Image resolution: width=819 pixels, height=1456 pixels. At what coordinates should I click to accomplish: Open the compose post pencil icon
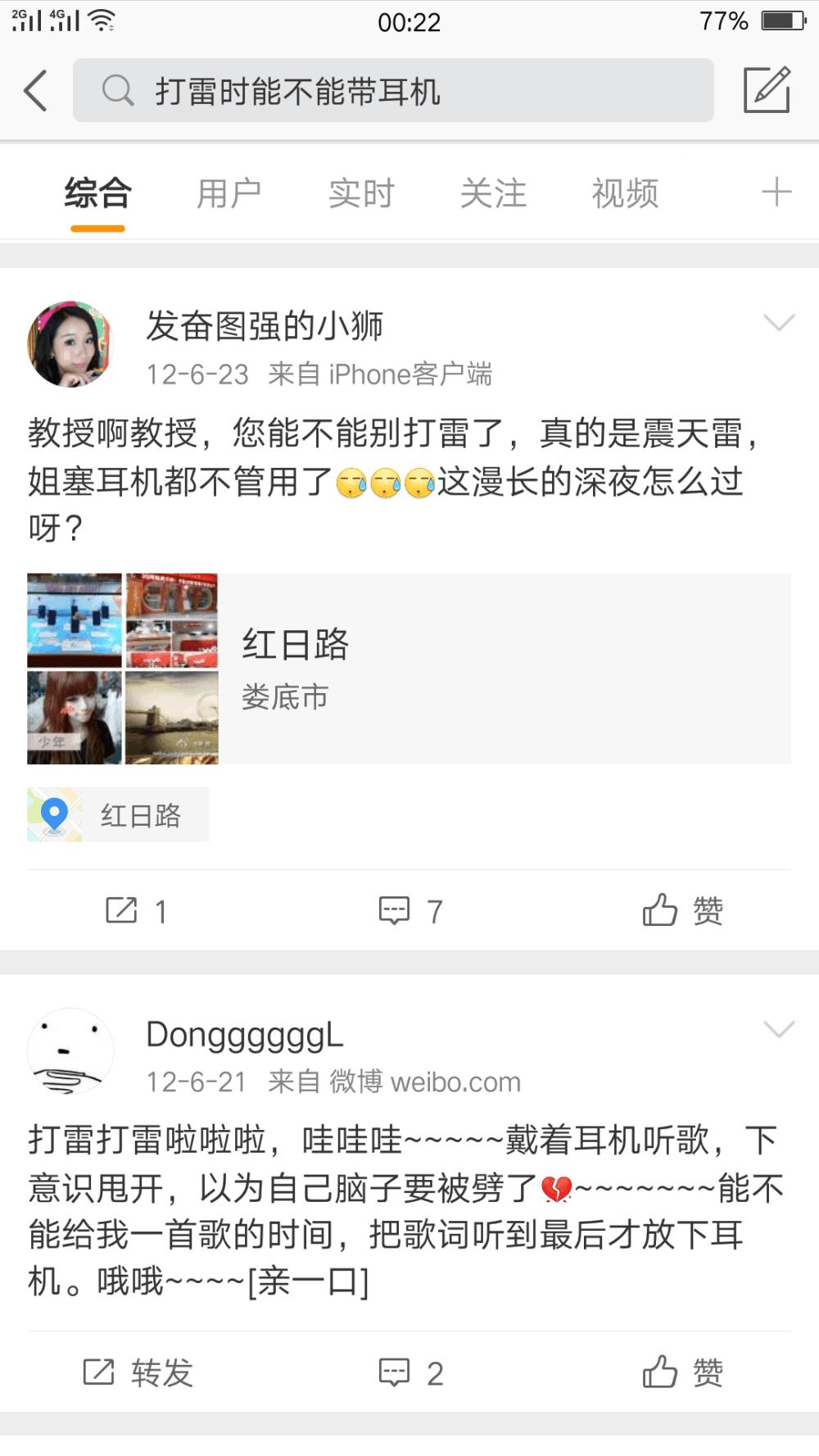pos(767,89)
